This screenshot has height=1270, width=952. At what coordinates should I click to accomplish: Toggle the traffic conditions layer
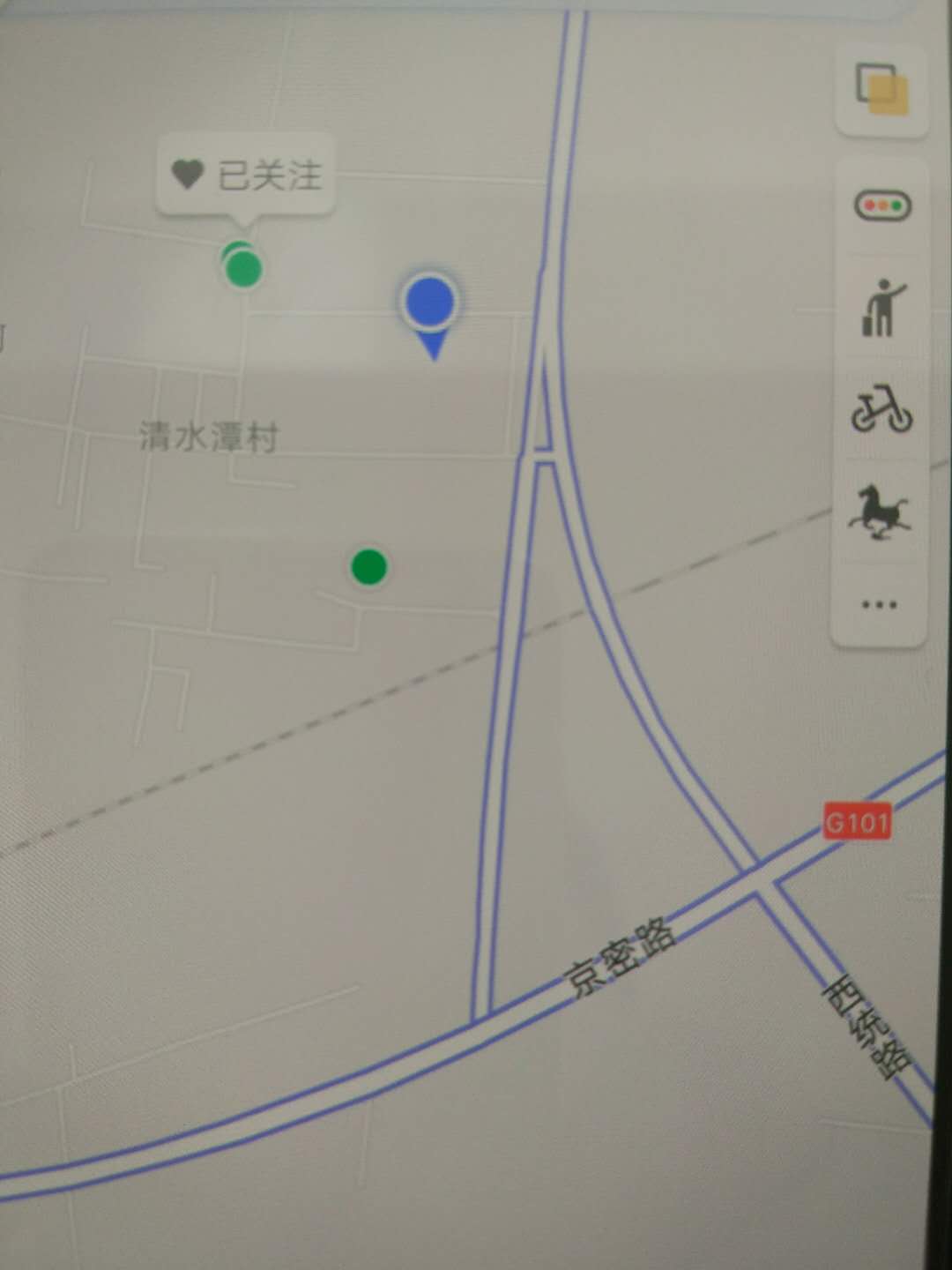[x=881, y=206]
